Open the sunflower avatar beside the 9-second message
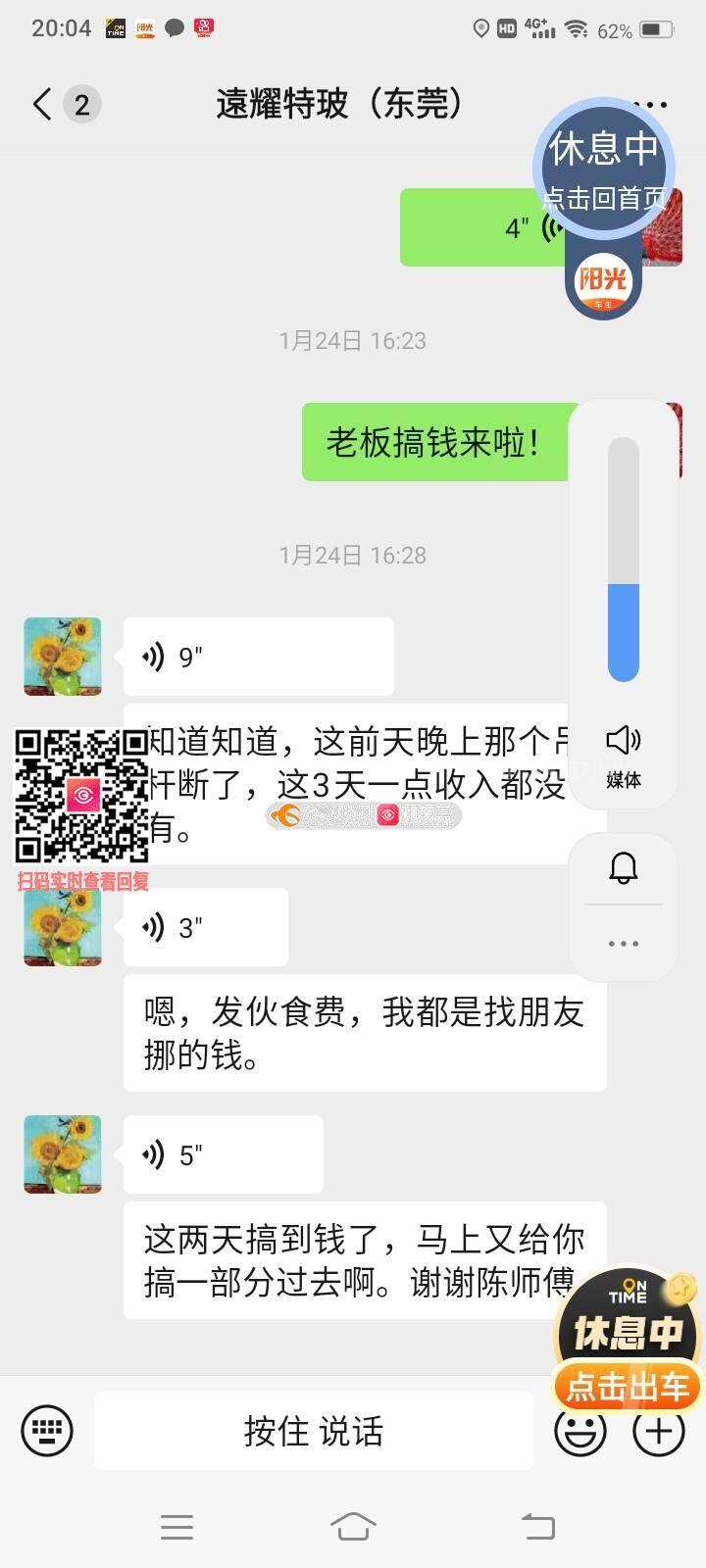The width and height of the screenshot is (706, 1568). click(x=63, y=657)
